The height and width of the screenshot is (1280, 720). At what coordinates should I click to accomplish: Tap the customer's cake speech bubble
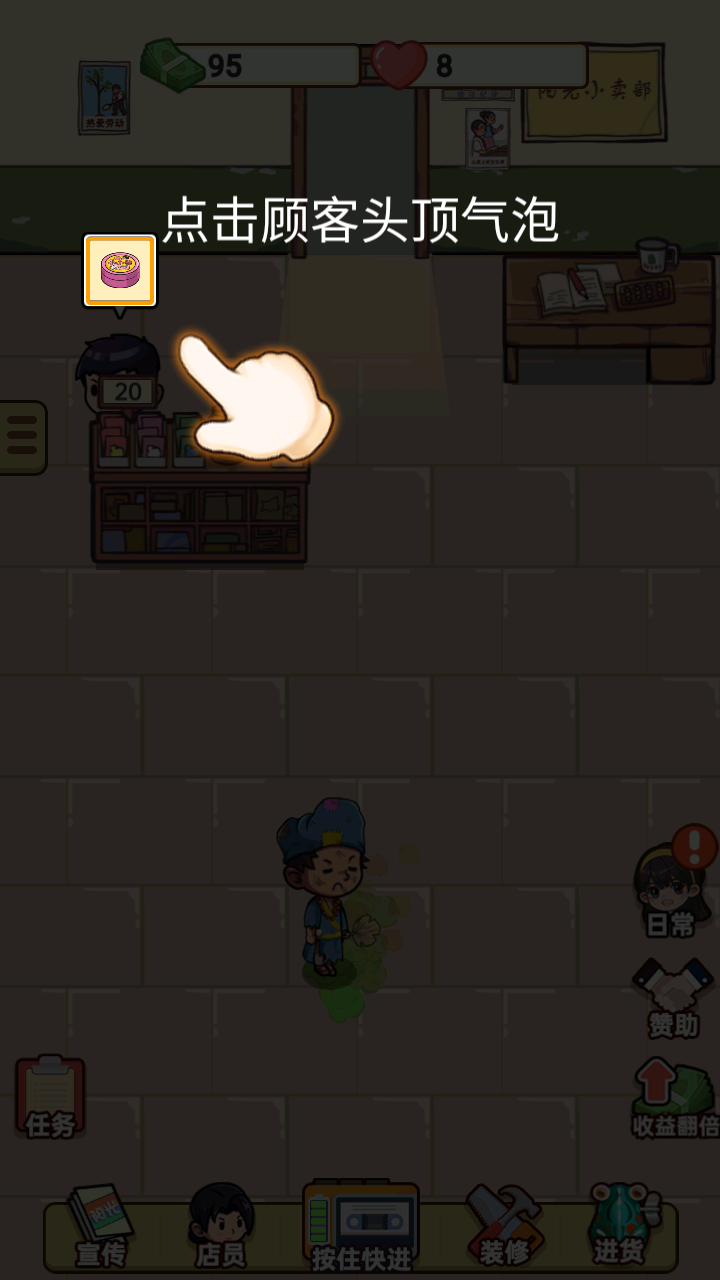[x=120, y=270]
